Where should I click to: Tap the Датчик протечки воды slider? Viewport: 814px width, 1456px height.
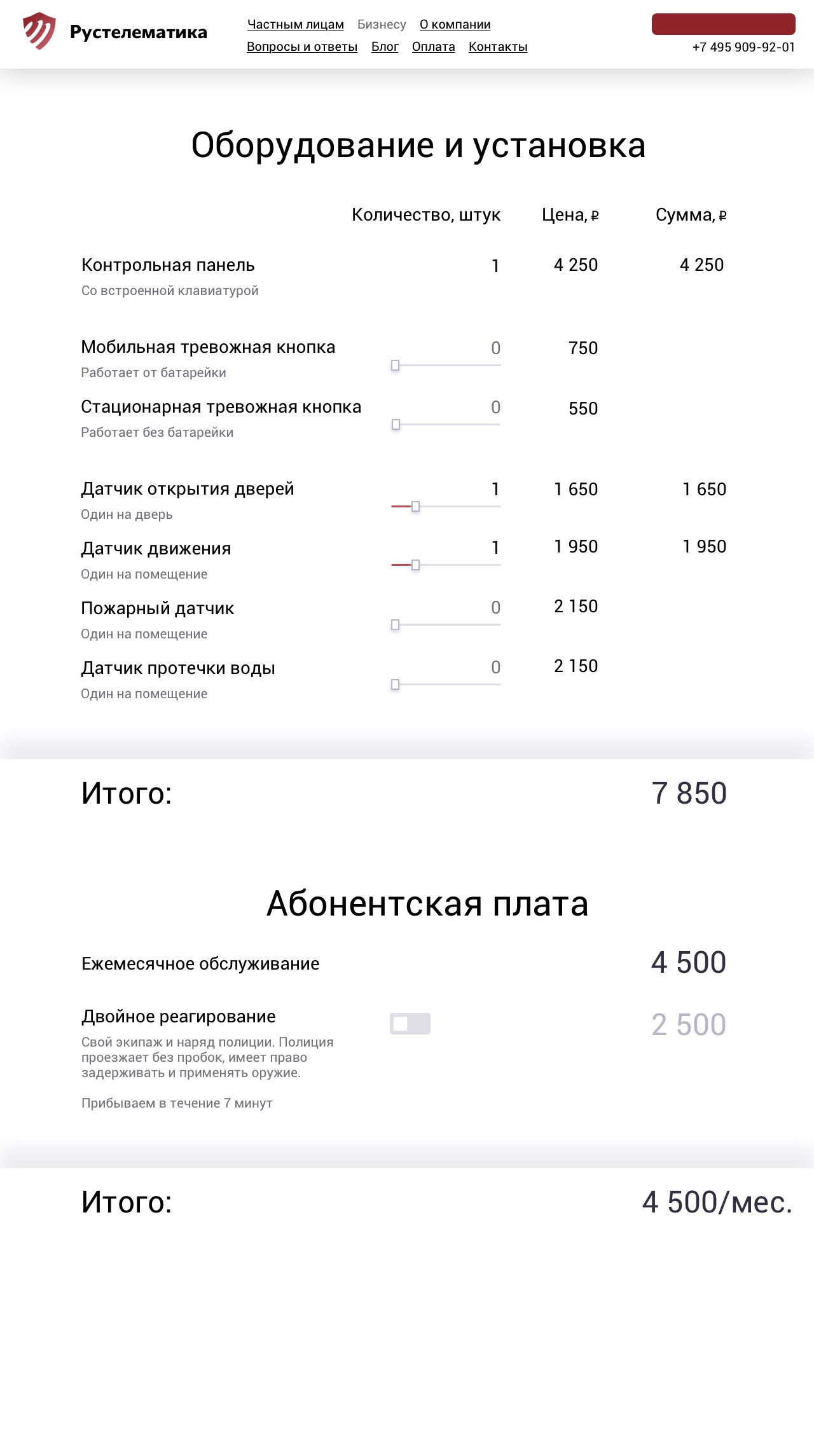pos(446,685)
